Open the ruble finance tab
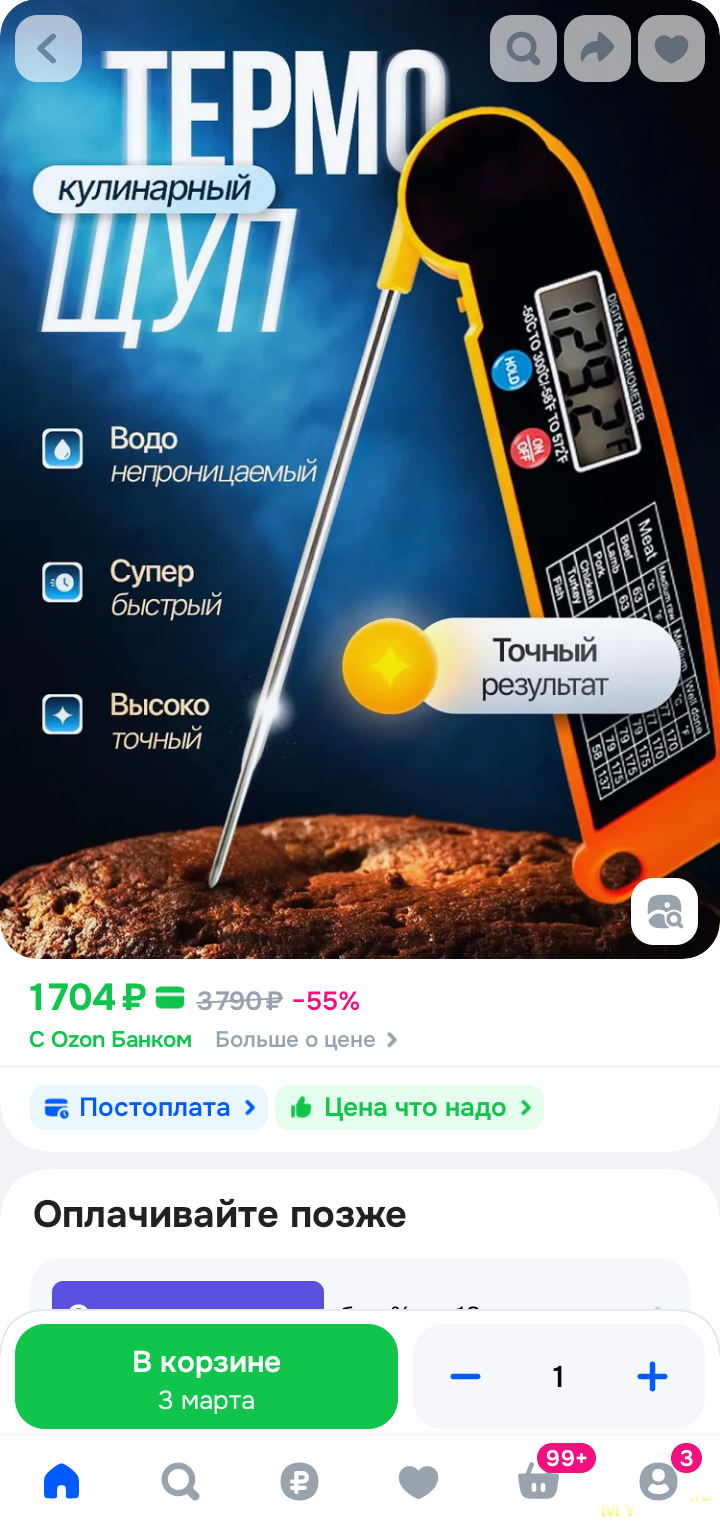Screen dimensions: 720x1527 299,1481
